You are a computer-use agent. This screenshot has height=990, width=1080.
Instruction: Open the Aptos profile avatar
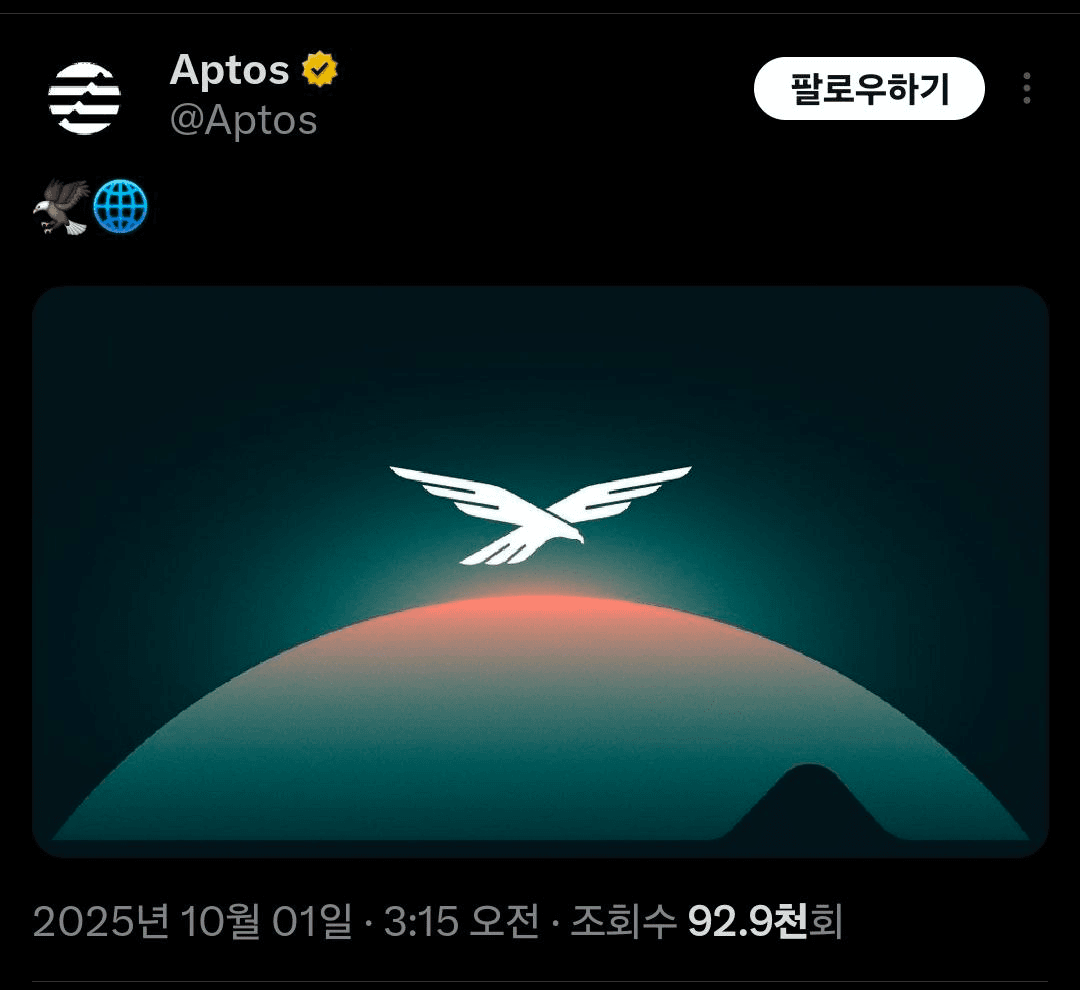[x=84, y=97]
